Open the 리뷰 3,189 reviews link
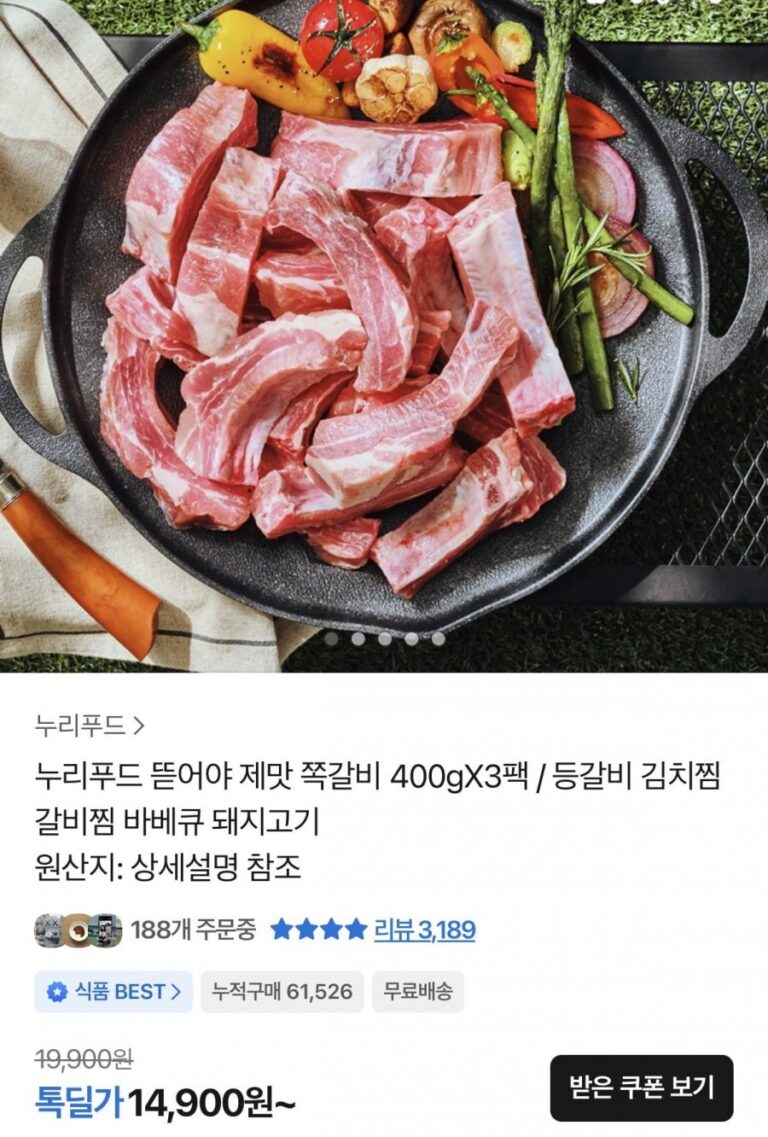The width and height of the screenshot is (768, 1137). 424,930
